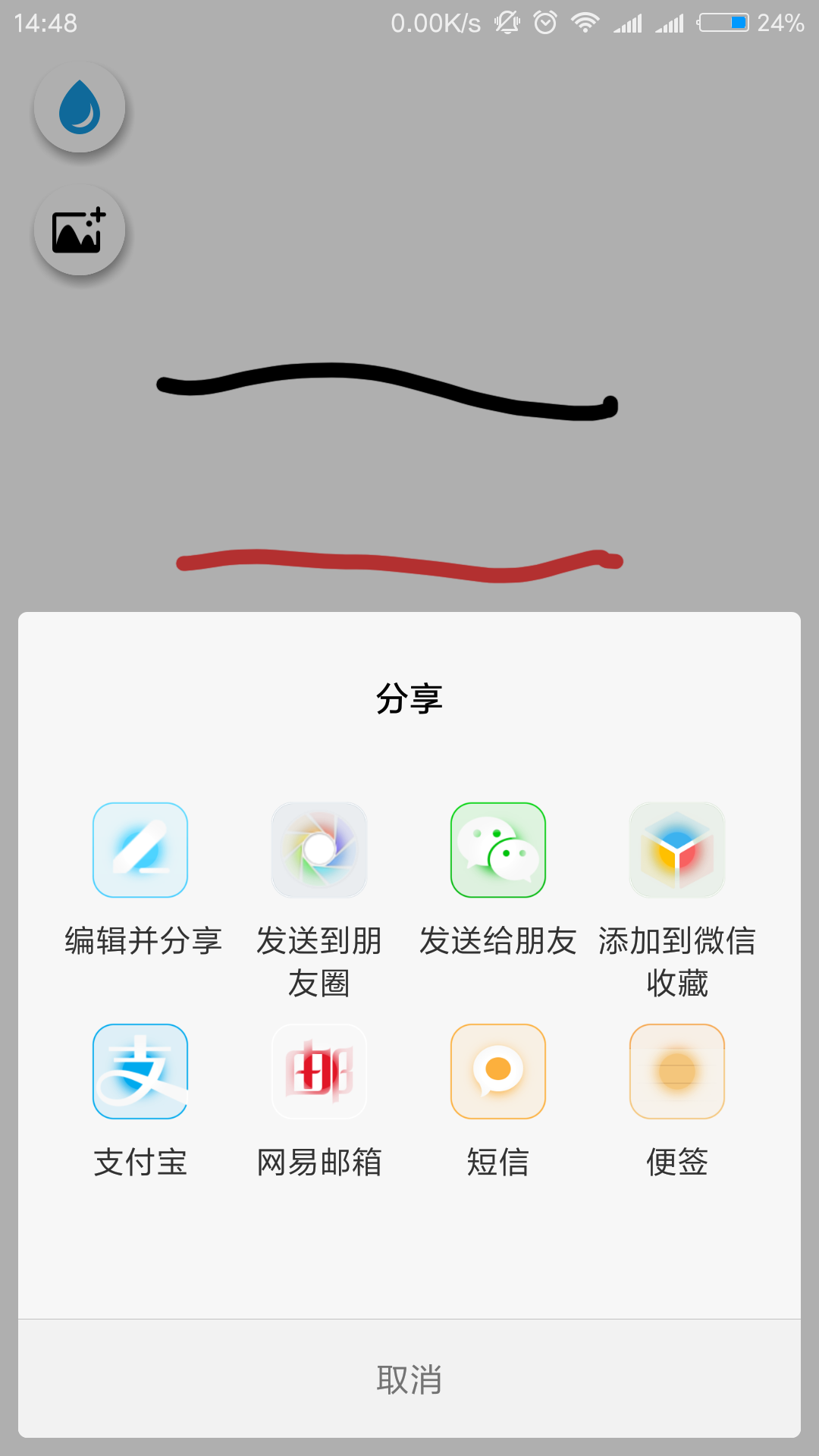Share through 网易邮箱 email
The width and height of the screenshot is (819, 1456).
(319, 1072)
